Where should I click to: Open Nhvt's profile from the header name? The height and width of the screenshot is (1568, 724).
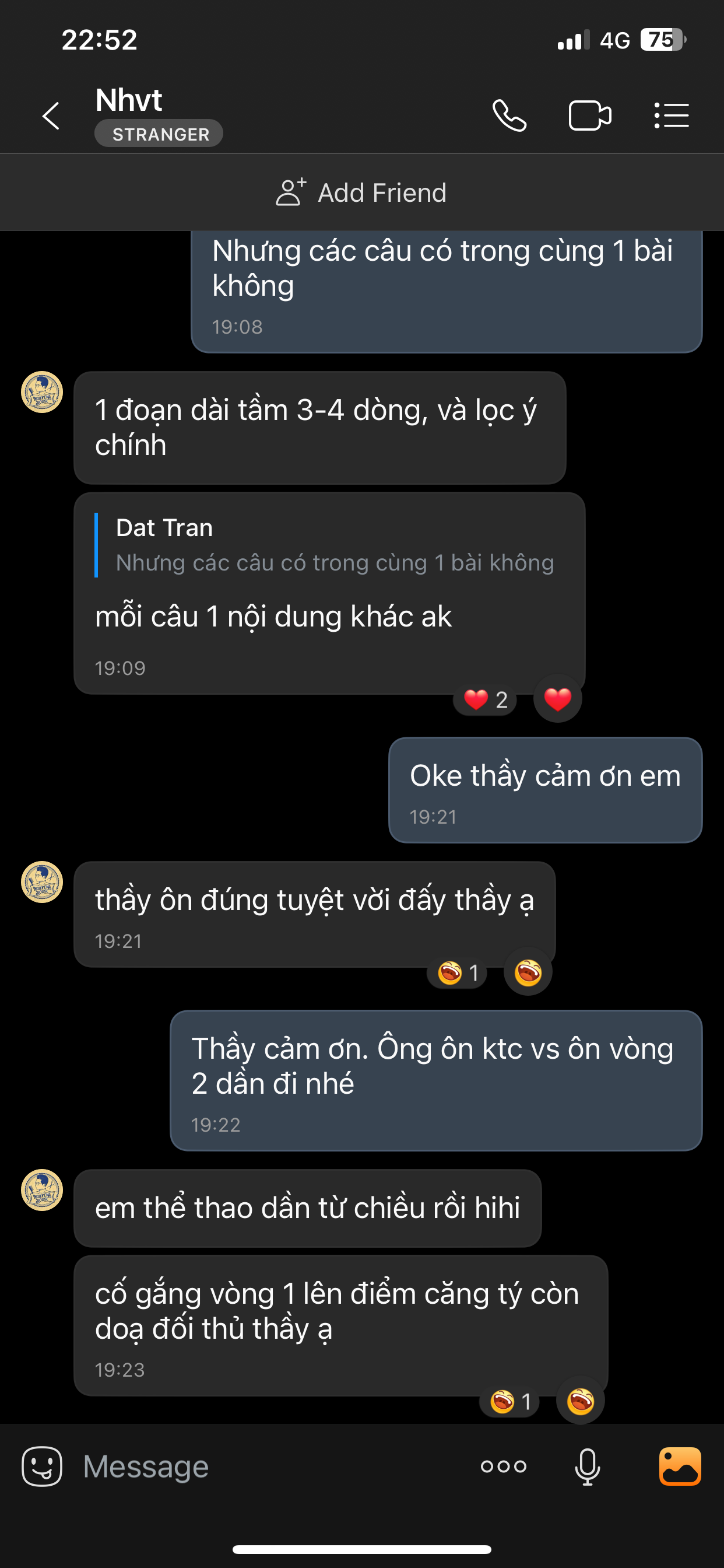129,100
